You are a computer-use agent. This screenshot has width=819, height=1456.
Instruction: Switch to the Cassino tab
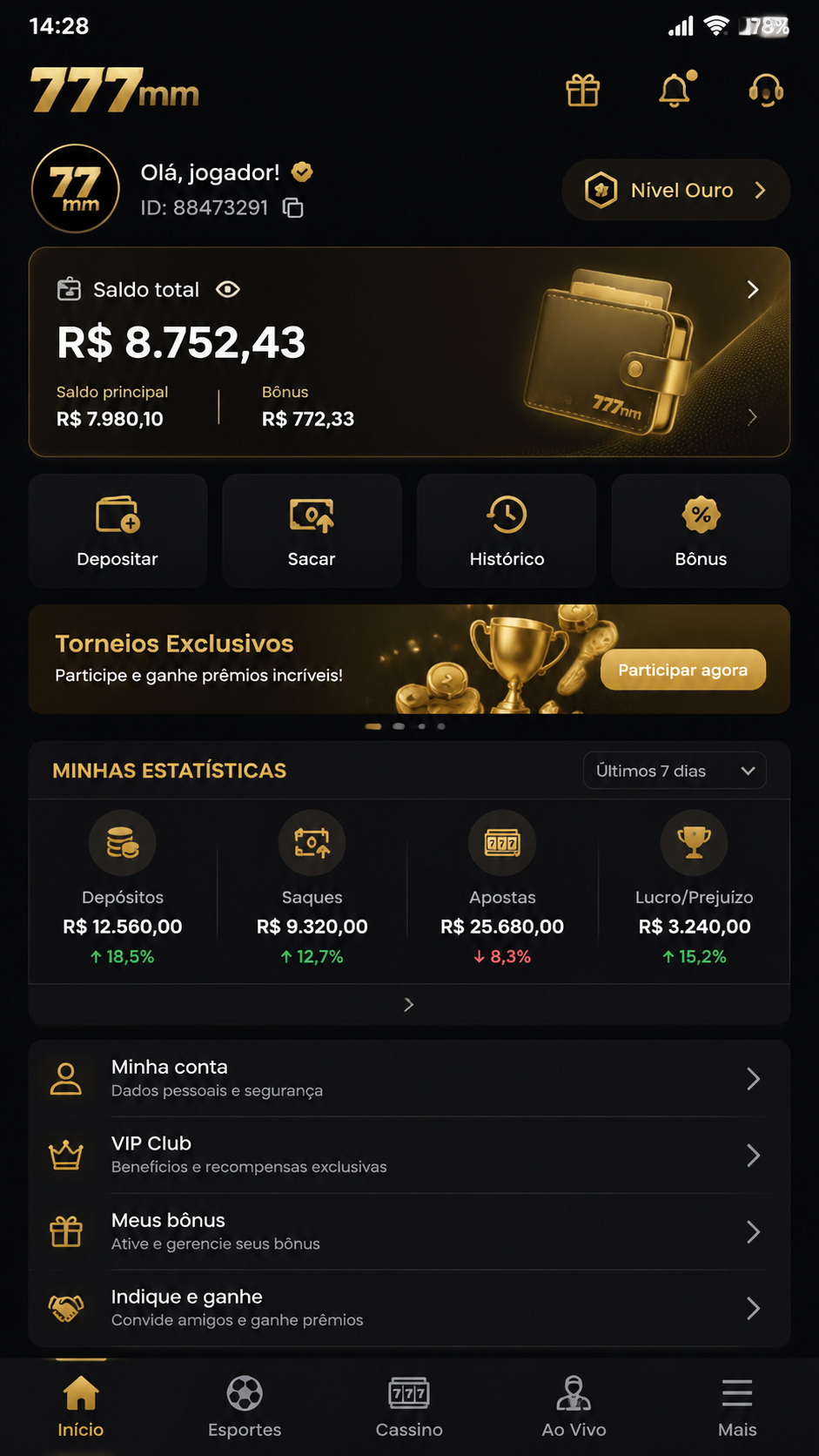[409, 1406]
